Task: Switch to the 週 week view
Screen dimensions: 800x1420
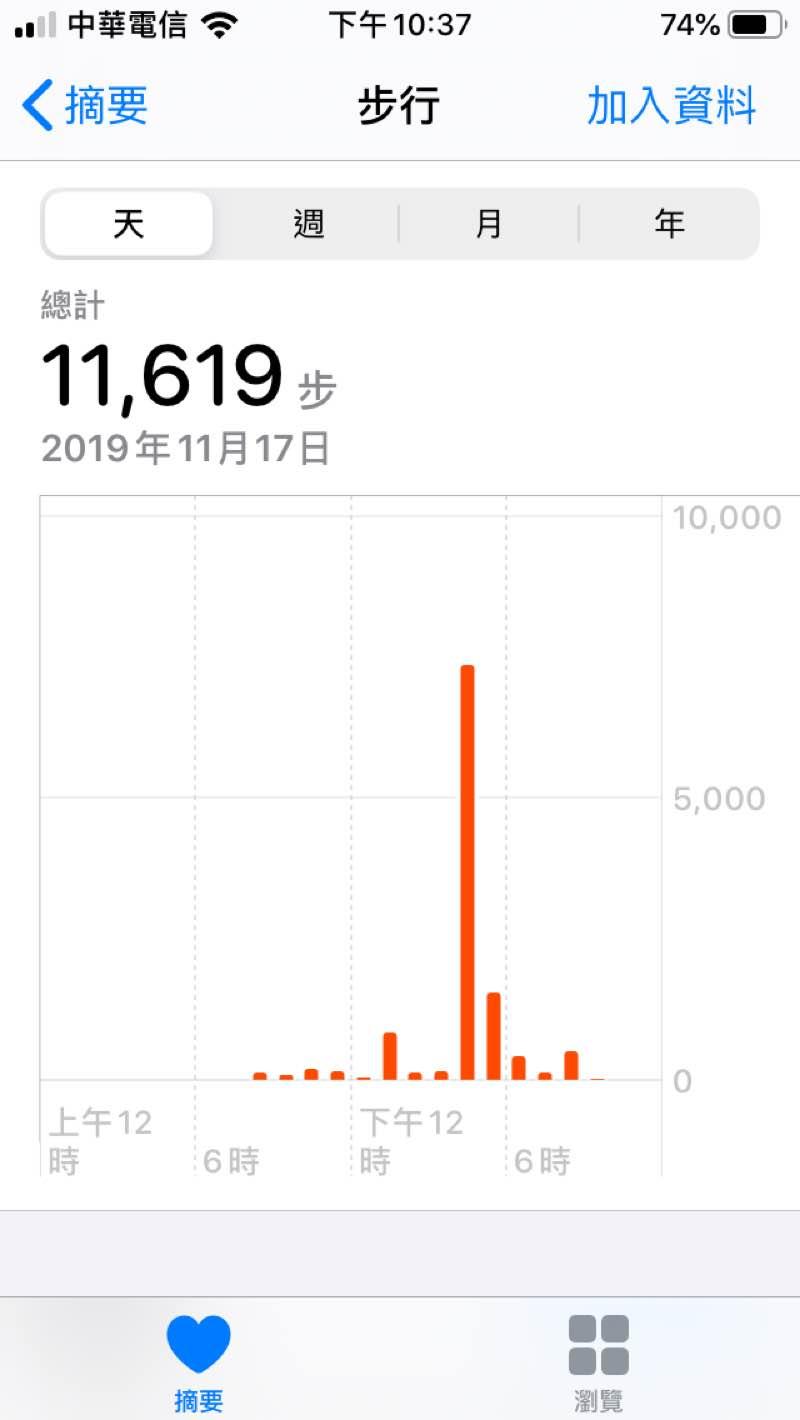Action: point(309,224)
